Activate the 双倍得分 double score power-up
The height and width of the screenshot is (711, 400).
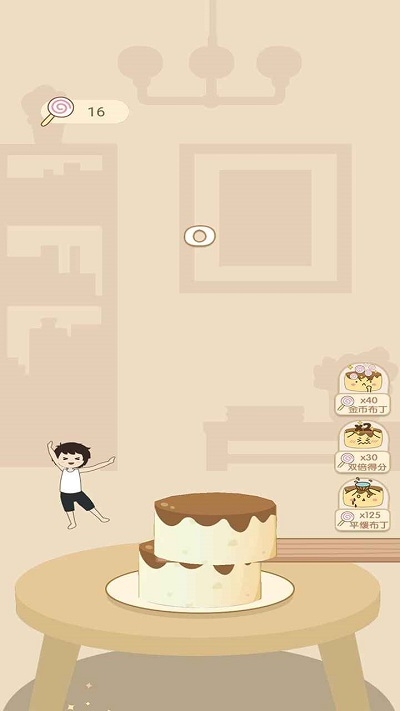pos(363,447)
